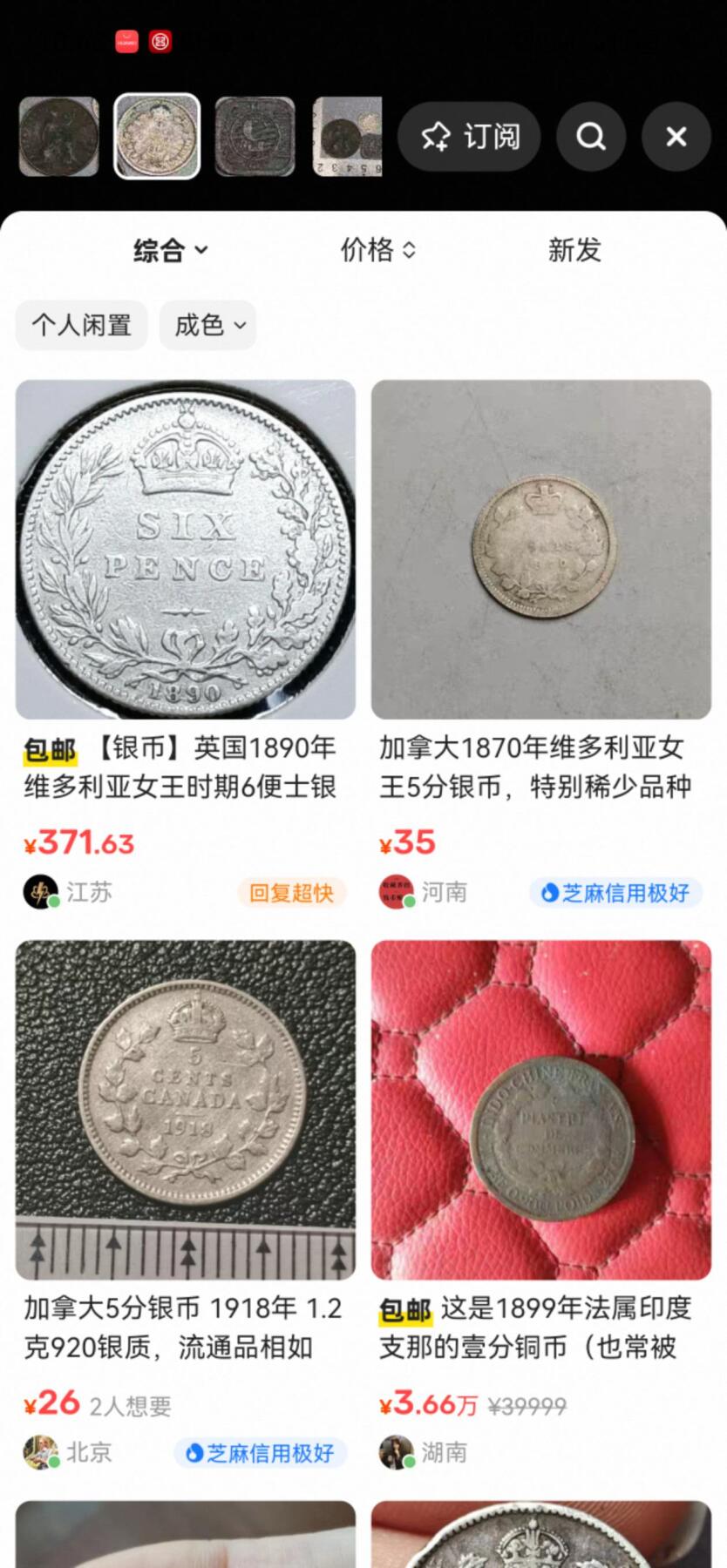The height and width of the screenshot is (1568, 727).
Task: Open the Huawei app icon in status bar
Action: coord(126,41)
